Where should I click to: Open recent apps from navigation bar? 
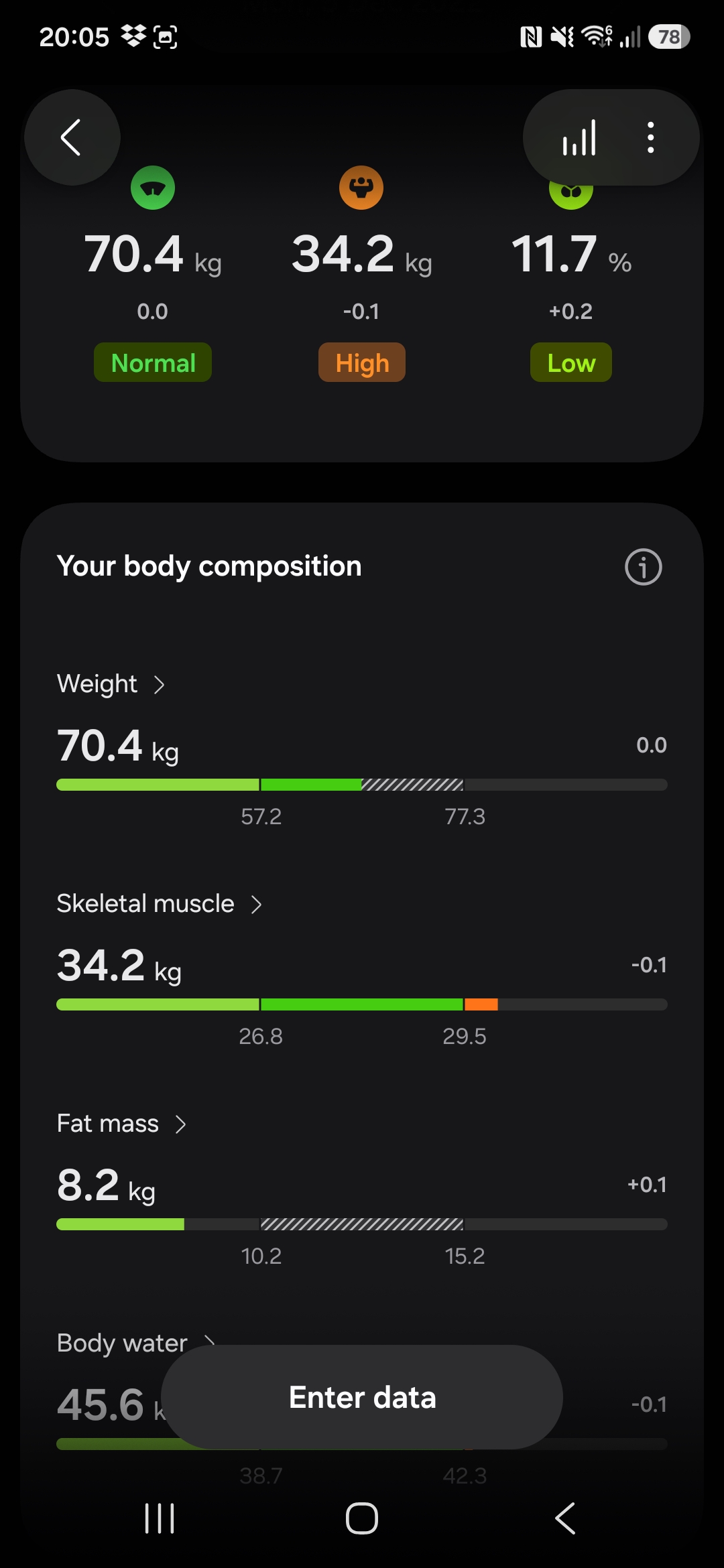point(160,1518)
